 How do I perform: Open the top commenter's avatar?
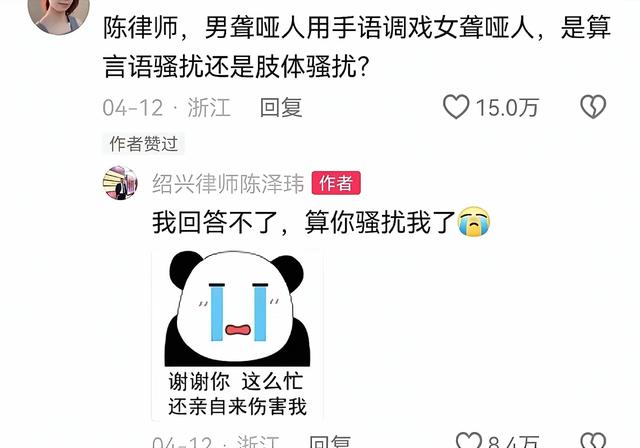(58, 12)
